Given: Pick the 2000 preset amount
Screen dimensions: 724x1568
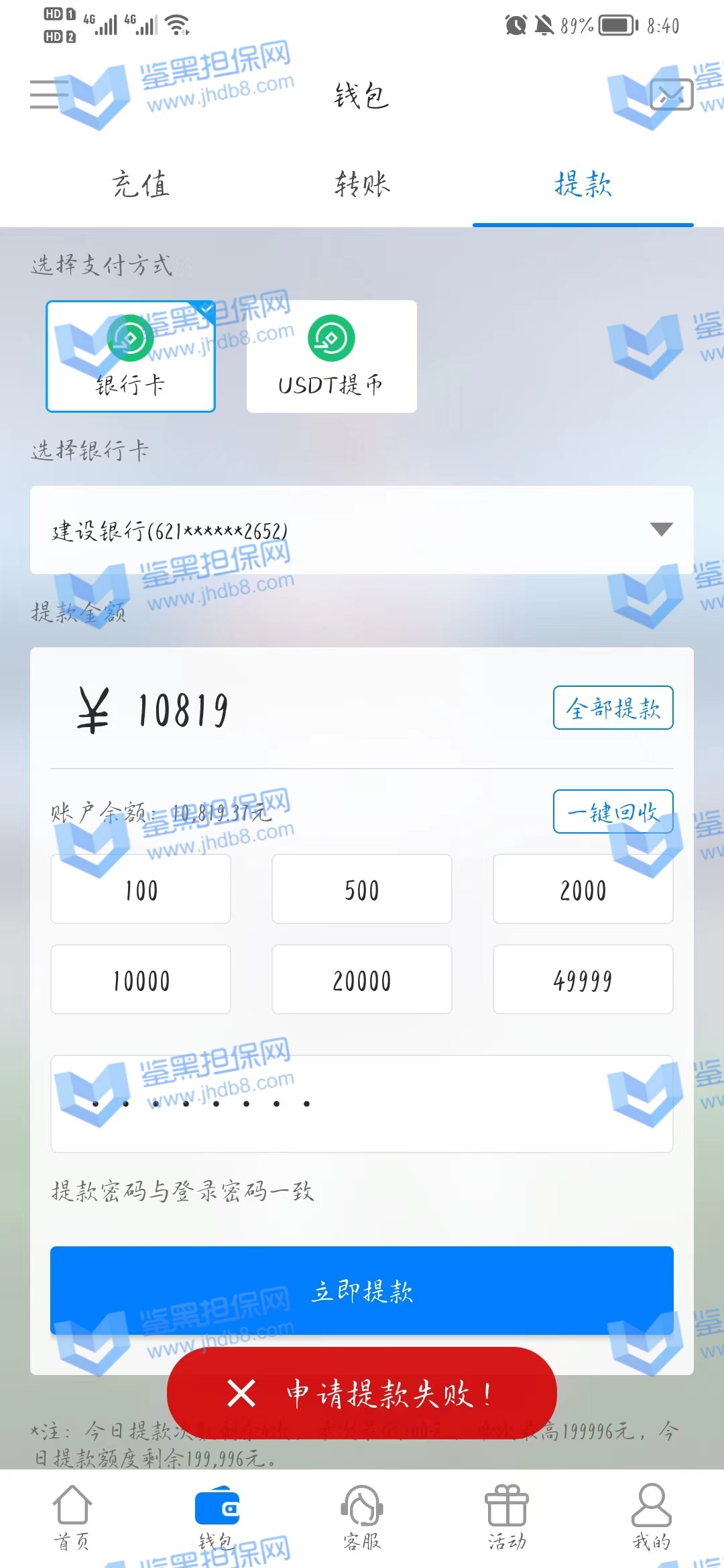Looking at the screenshot, I should (583, 889).
